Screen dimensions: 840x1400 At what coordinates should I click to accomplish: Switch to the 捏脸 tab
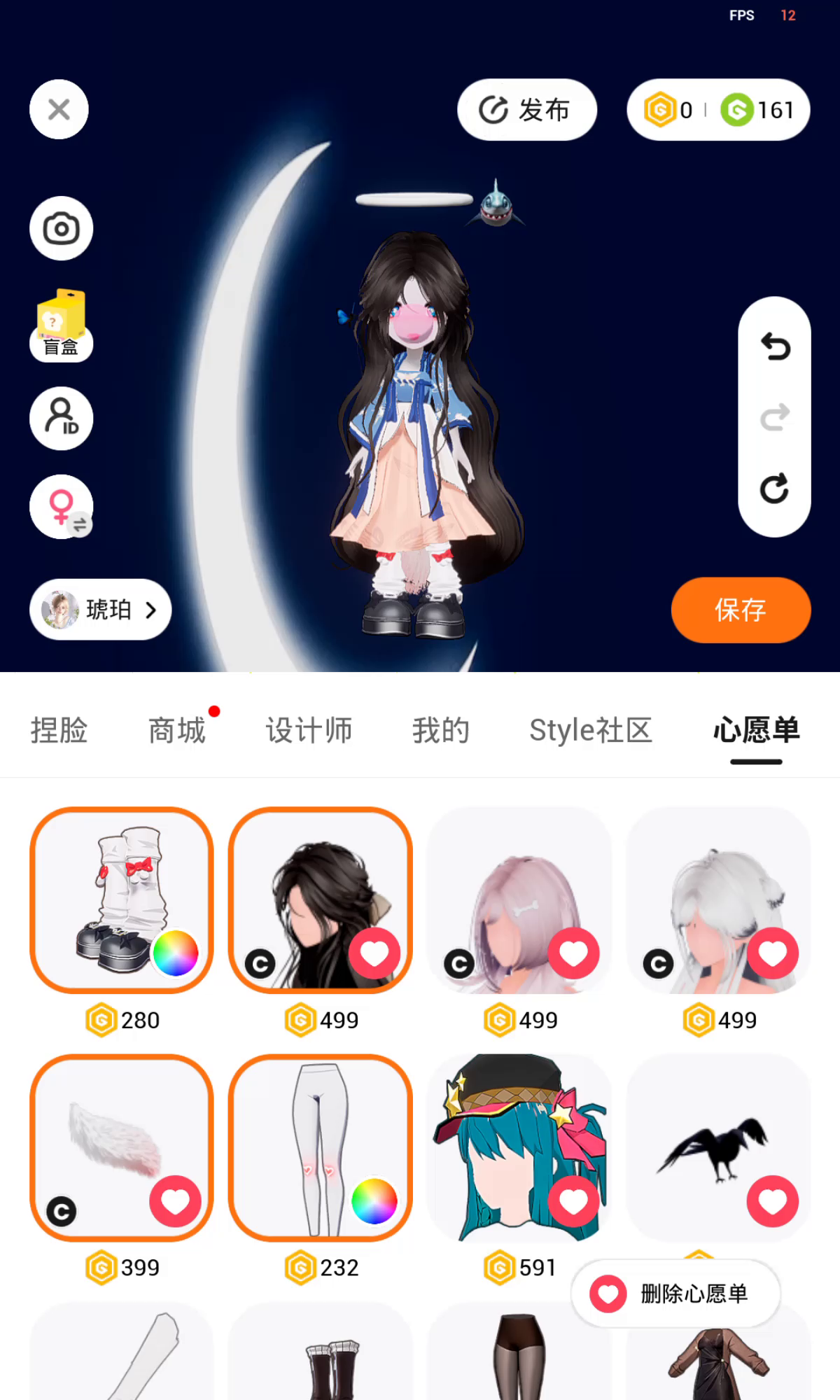pos(59,730)
